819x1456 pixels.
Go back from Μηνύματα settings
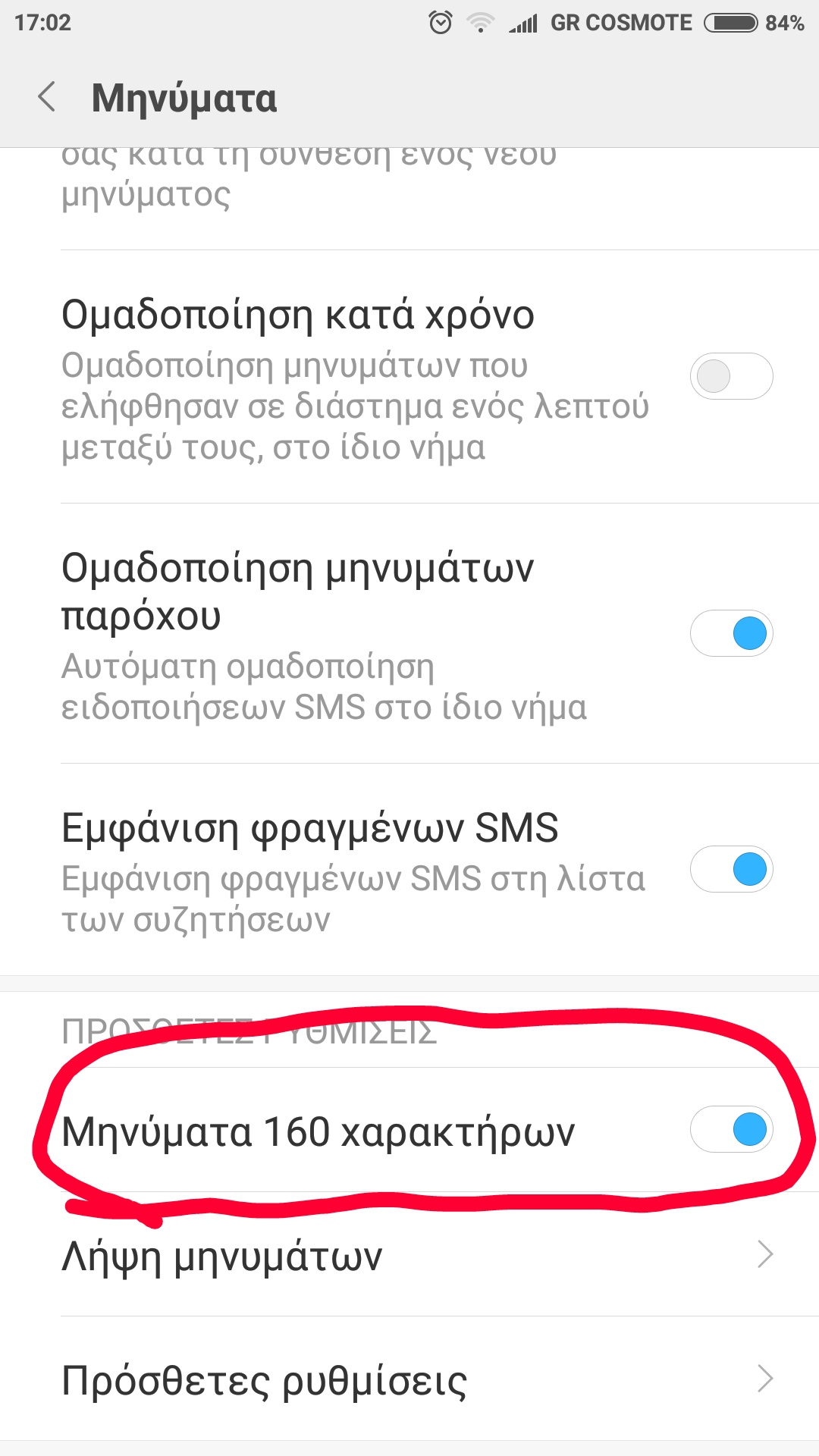pyautogui.click(x=47, y=98)
